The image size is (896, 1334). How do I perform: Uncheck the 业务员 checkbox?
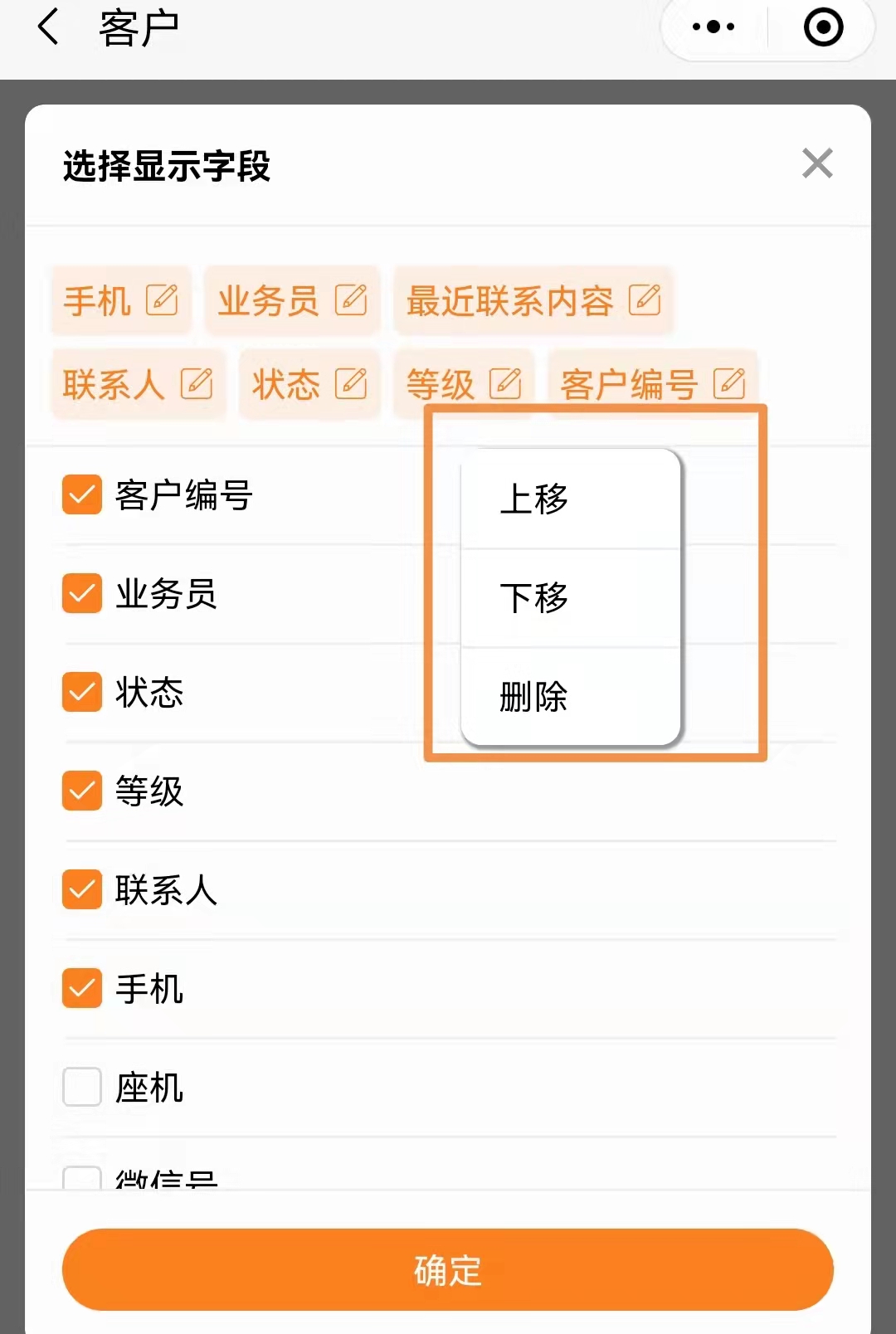tap(82, 594)
